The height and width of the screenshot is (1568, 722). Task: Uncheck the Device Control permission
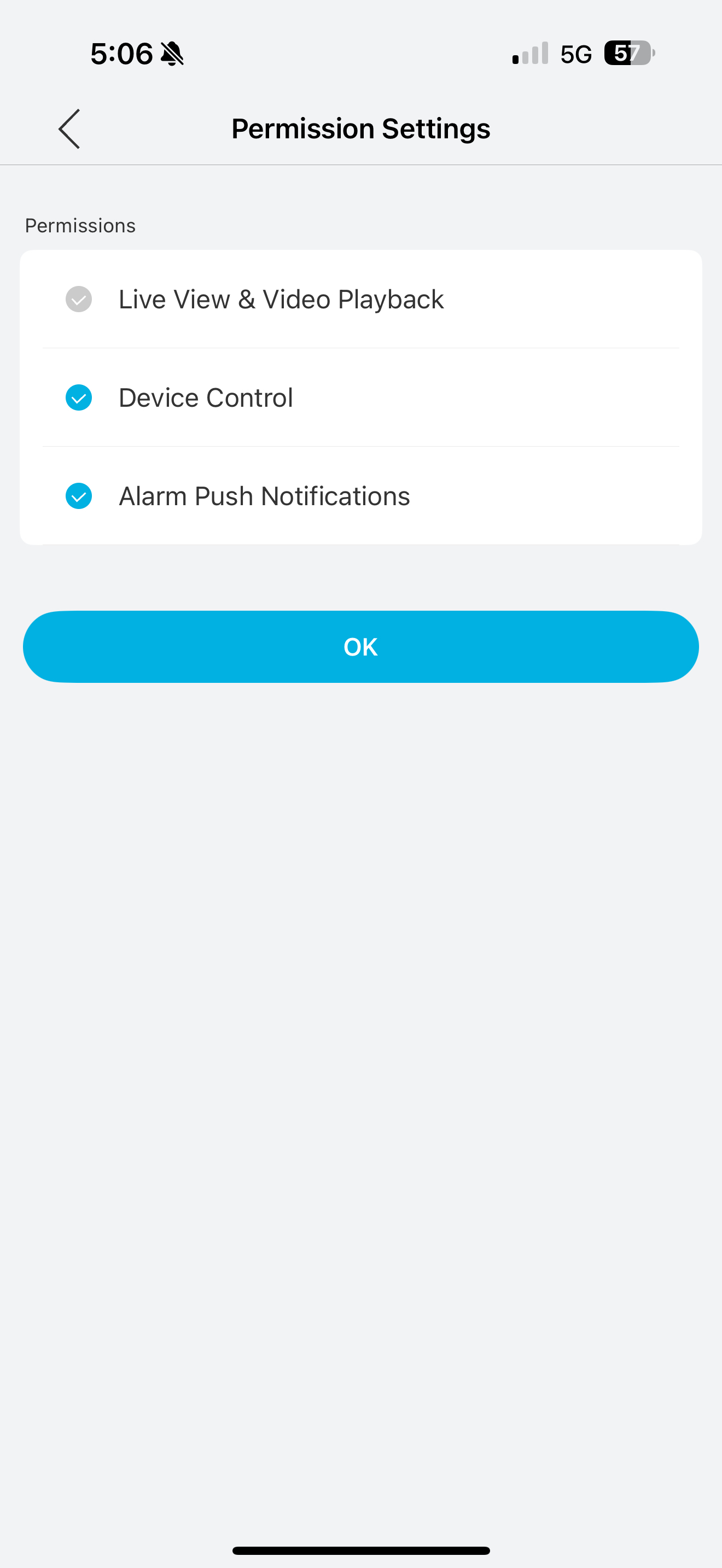79,398
